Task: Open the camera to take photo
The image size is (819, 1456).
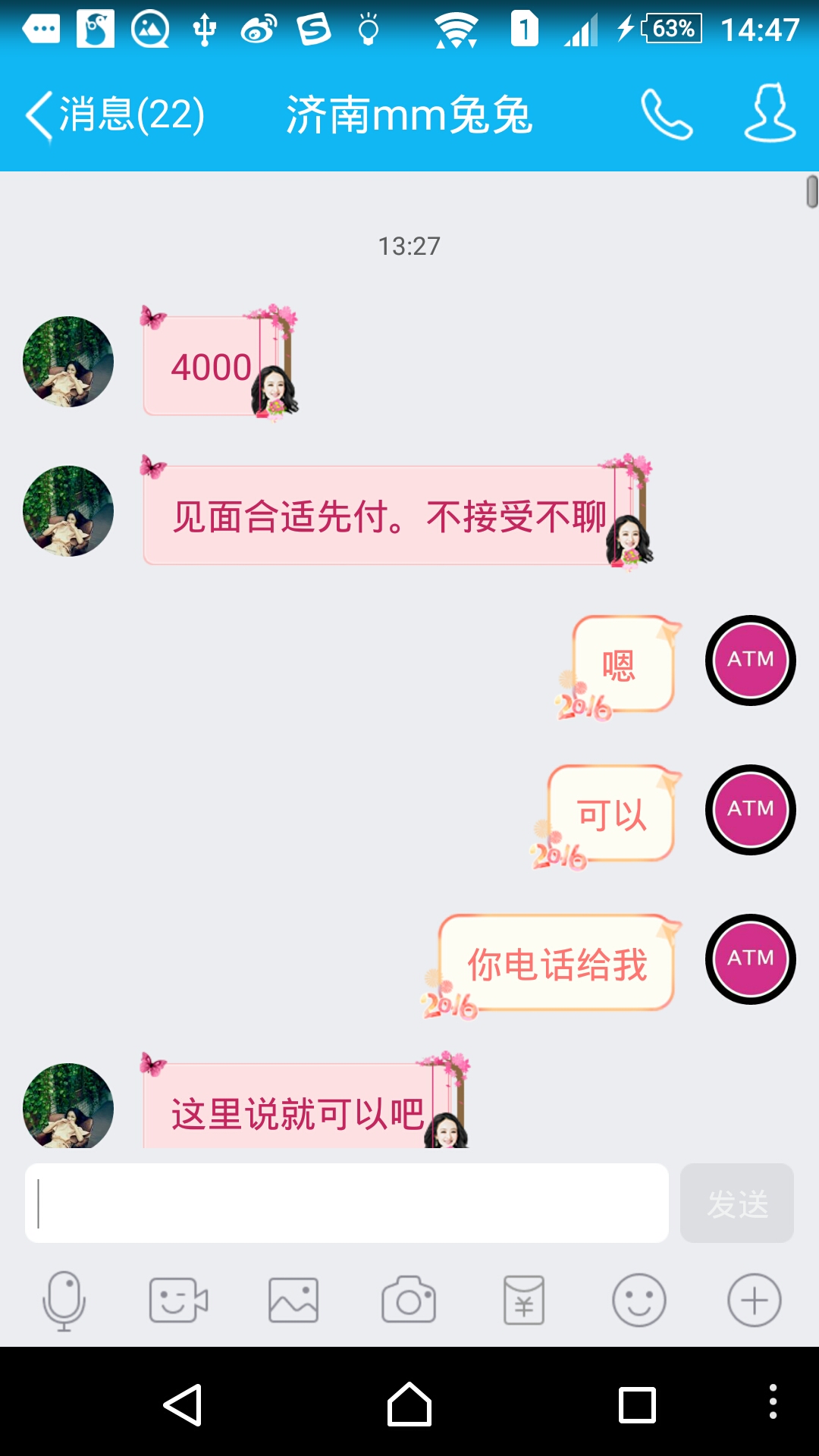Action: (409, 1301)
